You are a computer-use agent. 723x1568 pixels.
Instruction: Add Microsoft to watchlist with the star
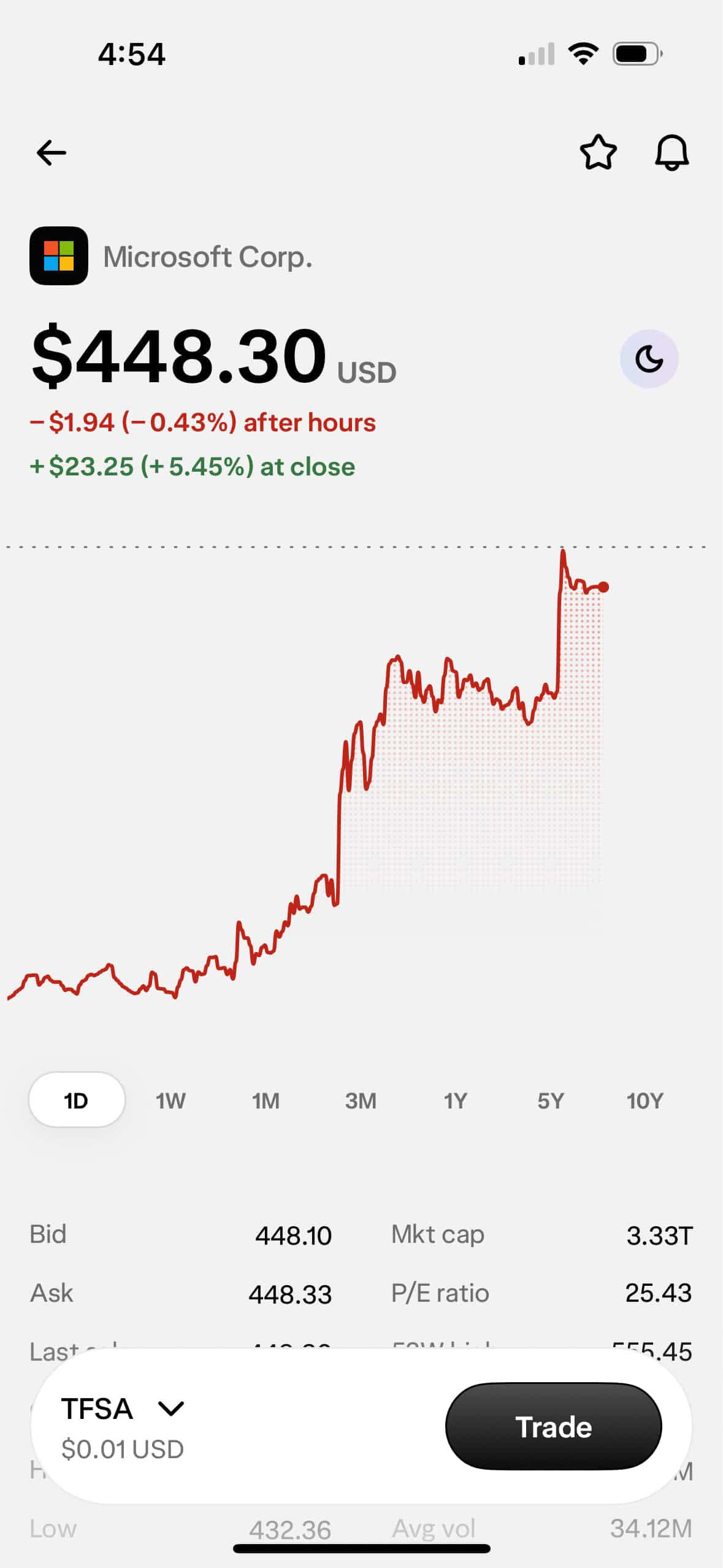598,152
